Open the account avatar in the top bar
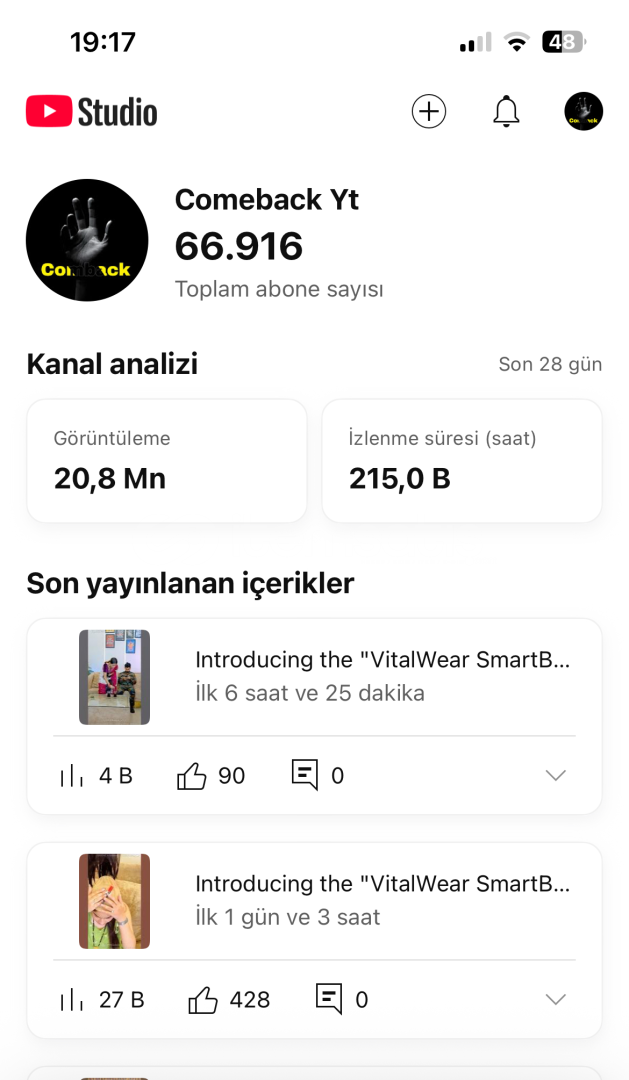 [583, 111]
